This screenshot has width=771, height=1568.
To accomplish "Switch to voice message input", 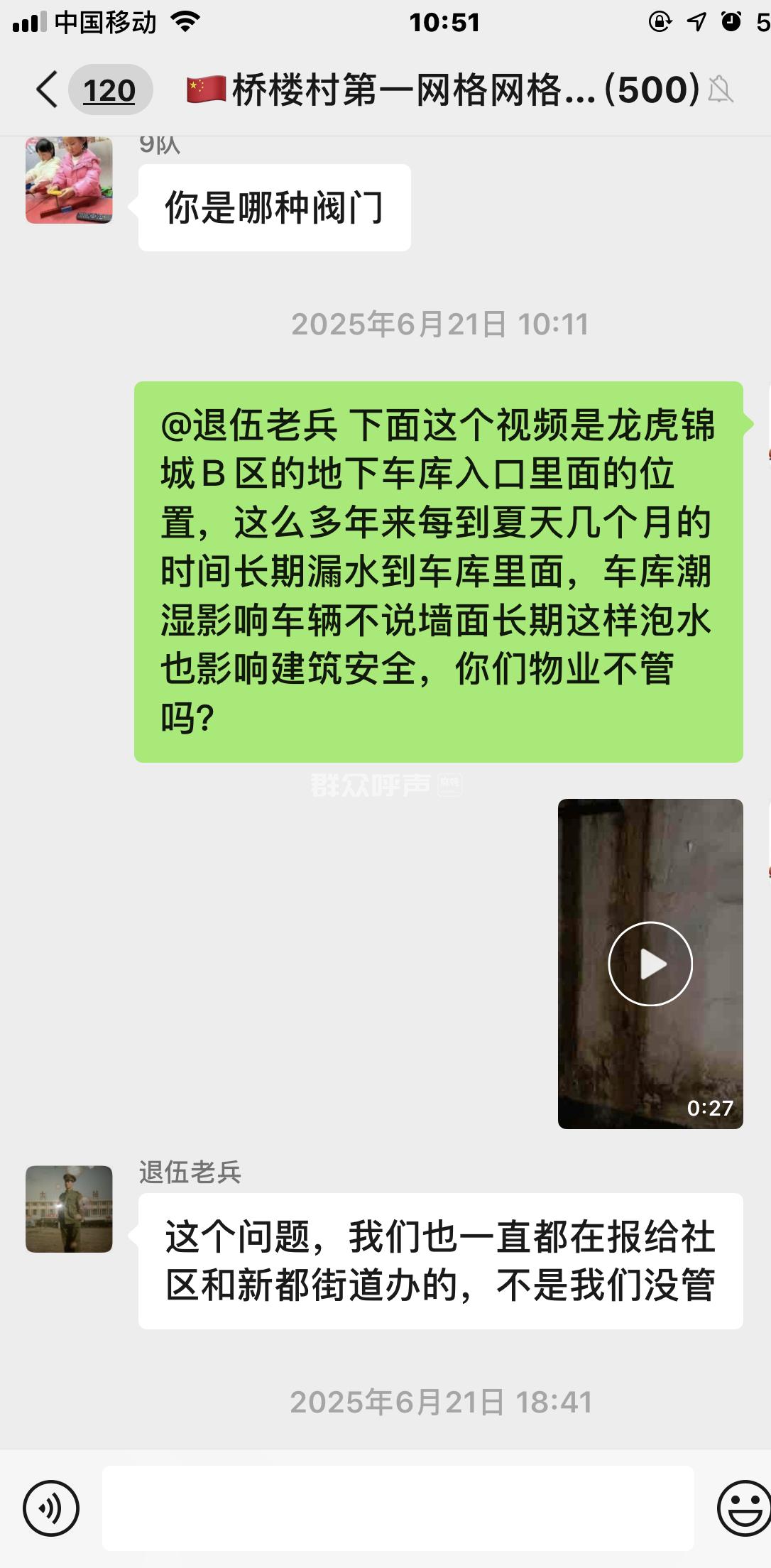I will [51, 1508].
